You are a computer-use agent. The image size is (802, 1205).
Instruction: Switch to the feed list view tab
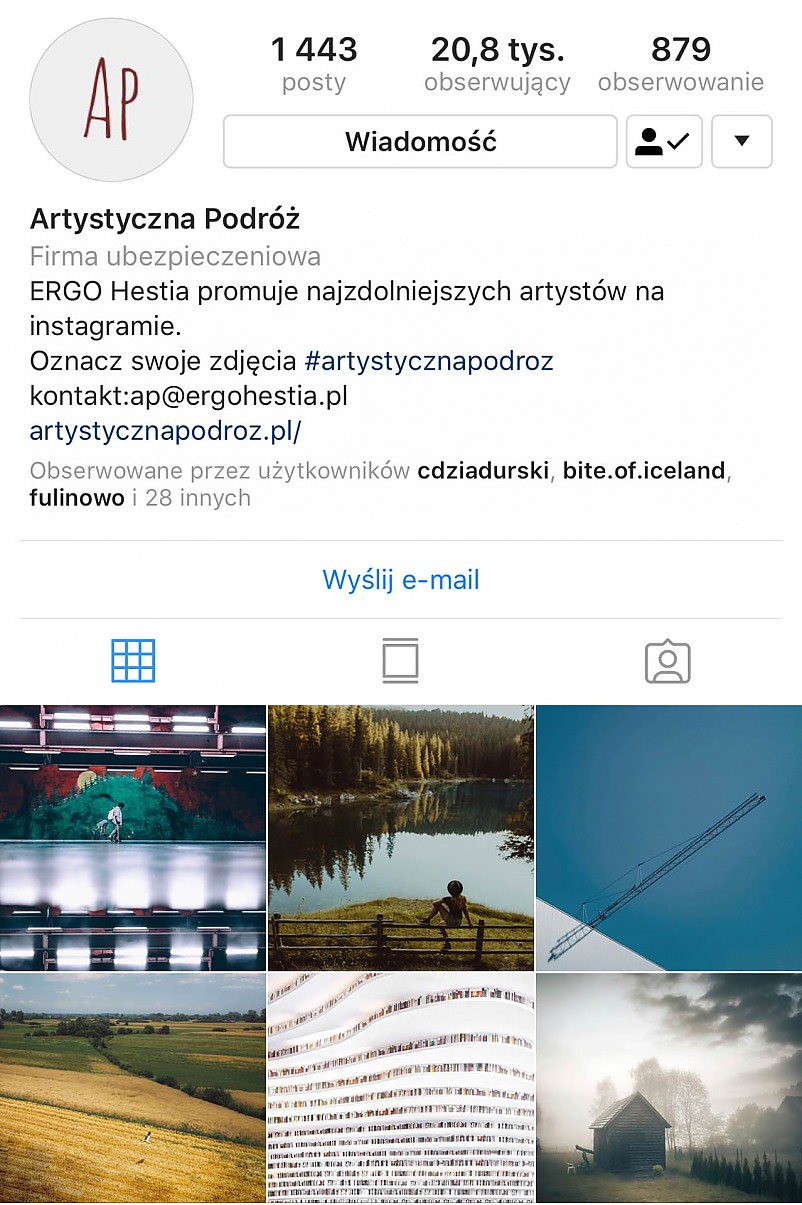tap(400, 661)
